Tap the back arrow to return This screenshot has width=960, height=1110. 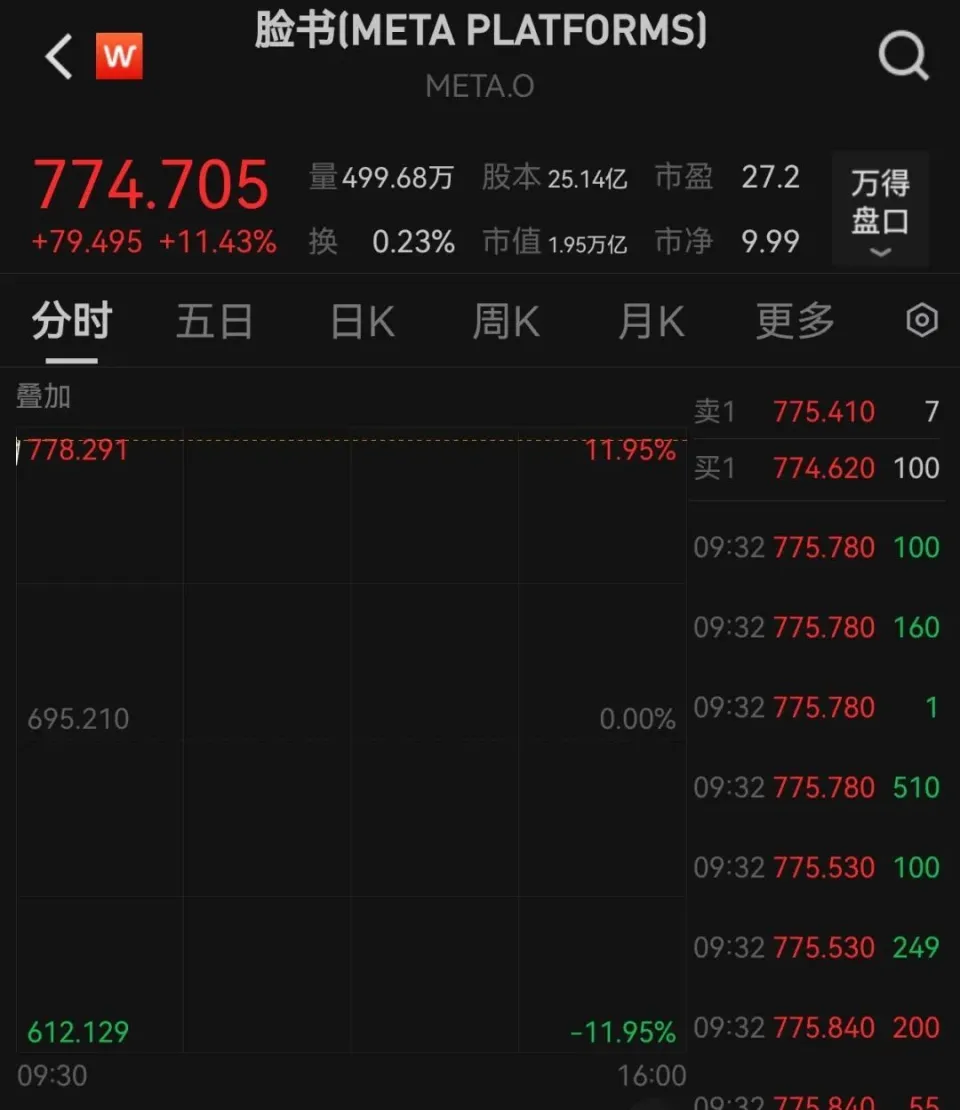57,57
